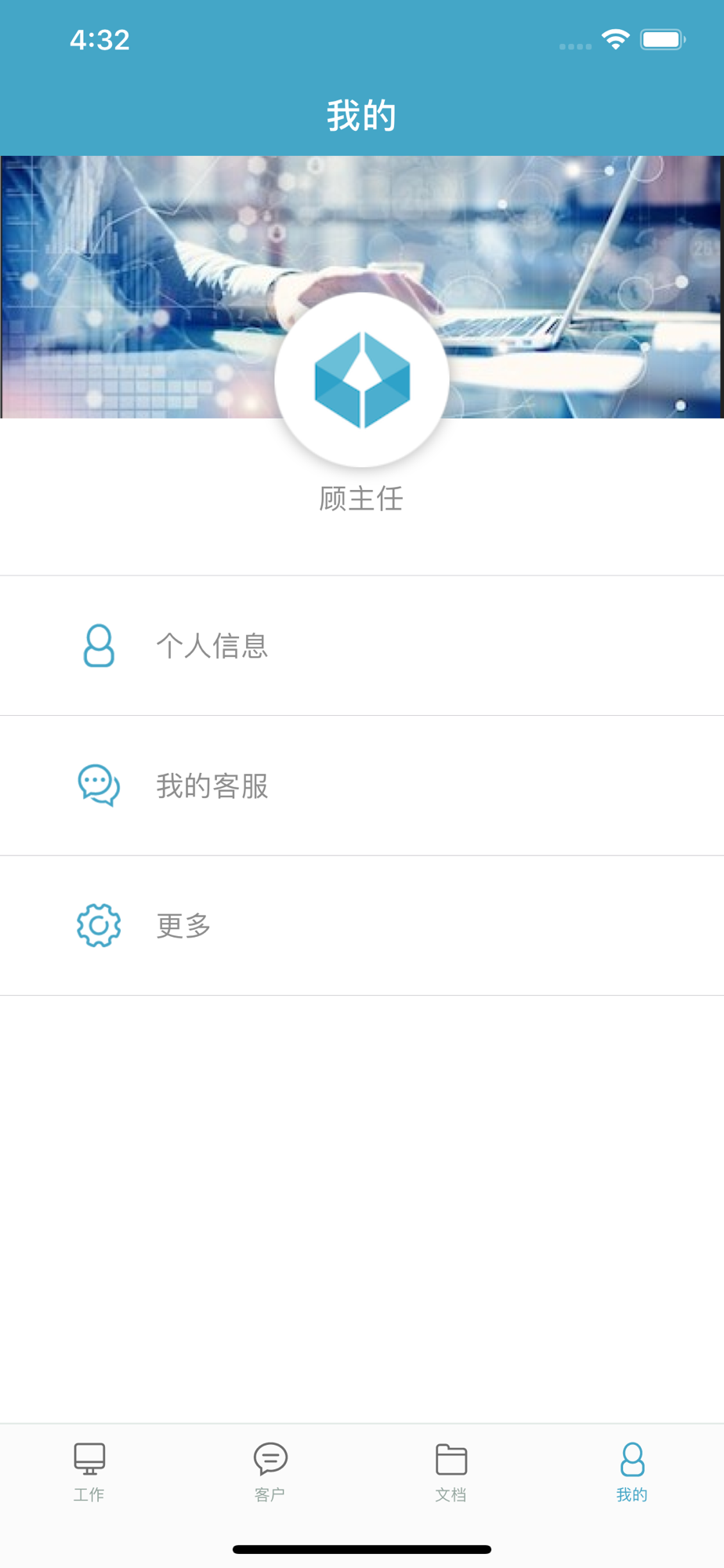This screenshot has height=1568, width=724.
Task: Switch to the 工作 tab
Action: pyautogui.click(x=89, y=1472)
